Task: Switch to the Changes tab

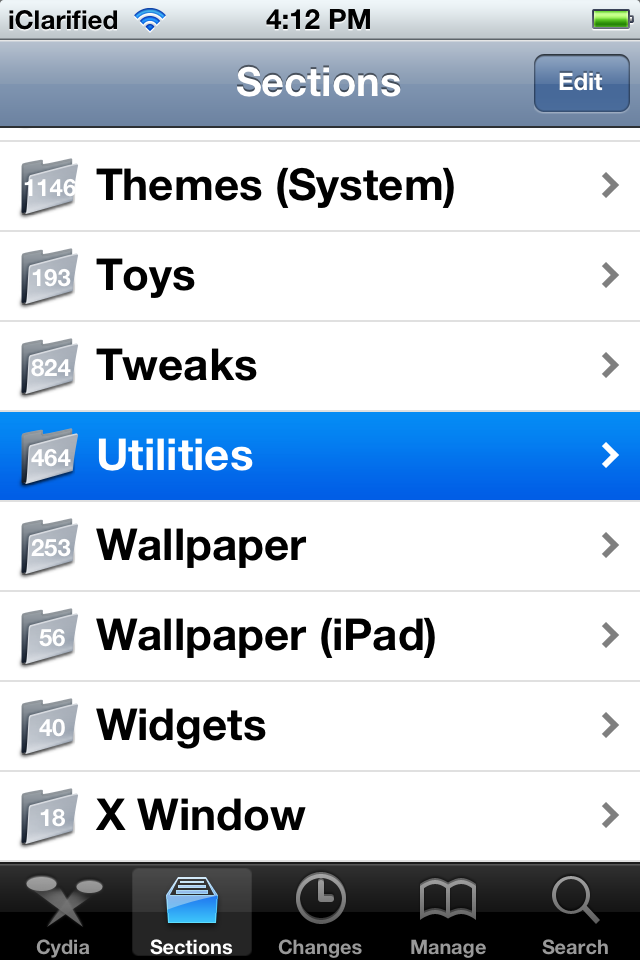Action: tap(320, 914)
